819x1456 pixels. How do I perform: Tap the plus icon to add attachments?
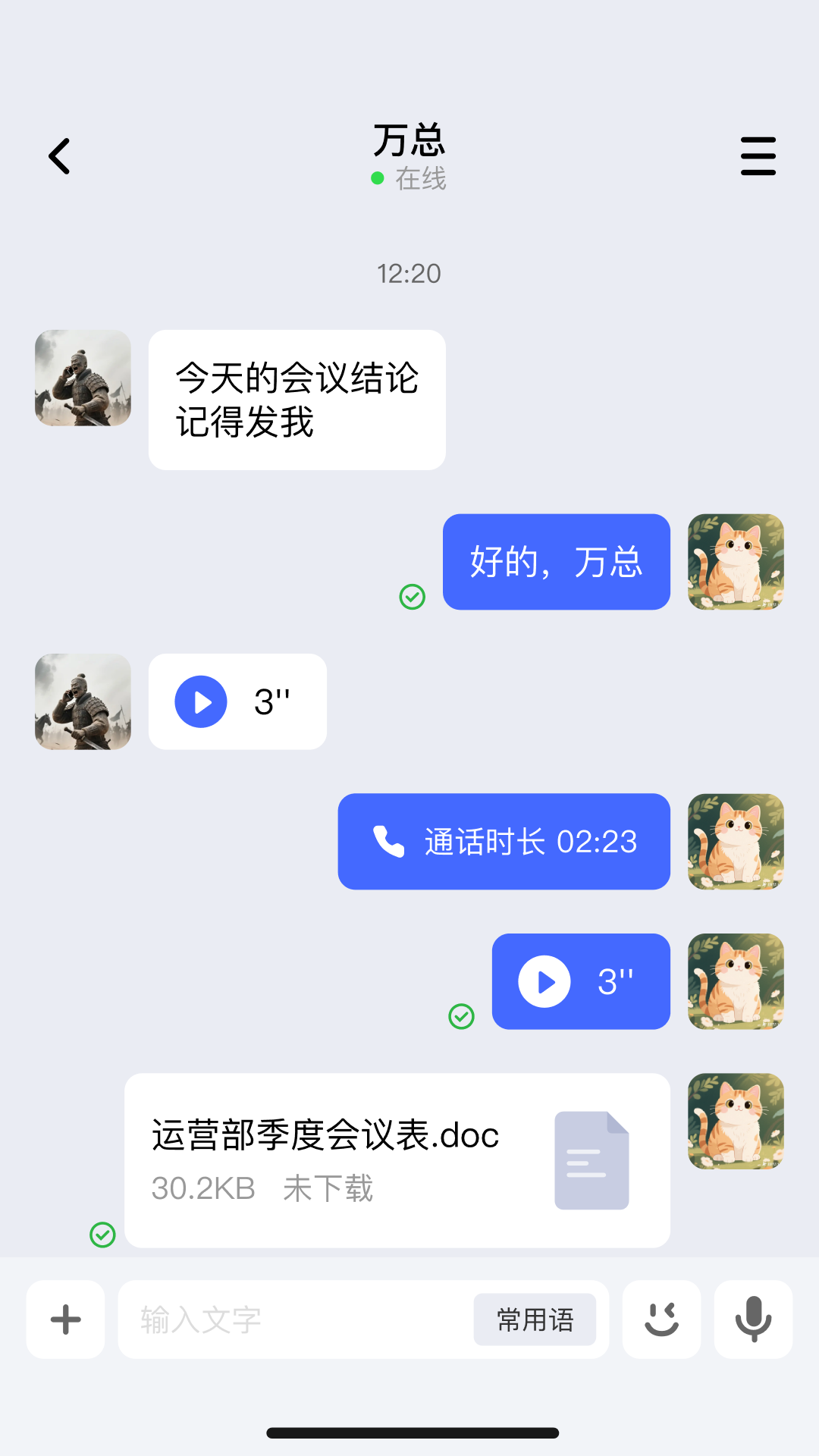tap(64, 1319)
